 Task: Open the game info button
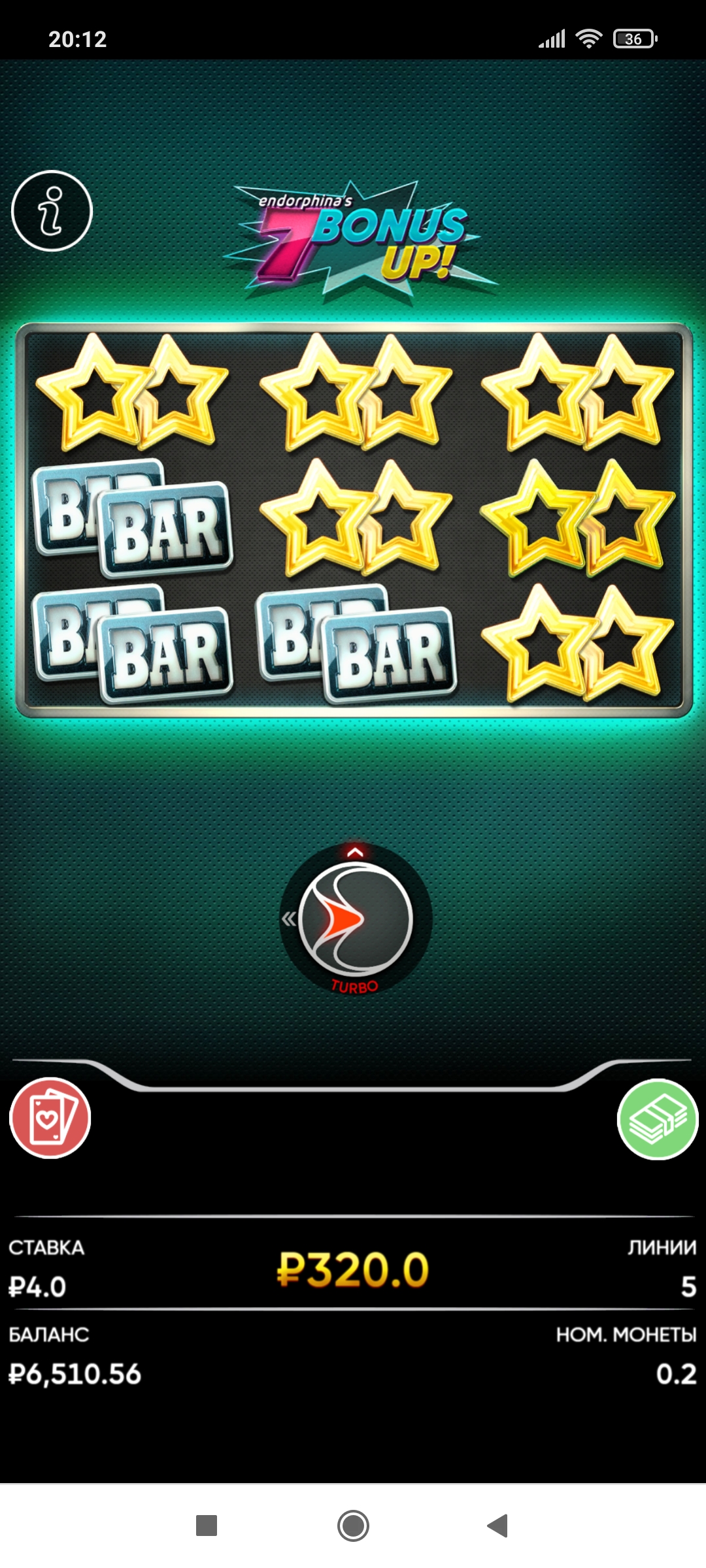coord(52,211)
